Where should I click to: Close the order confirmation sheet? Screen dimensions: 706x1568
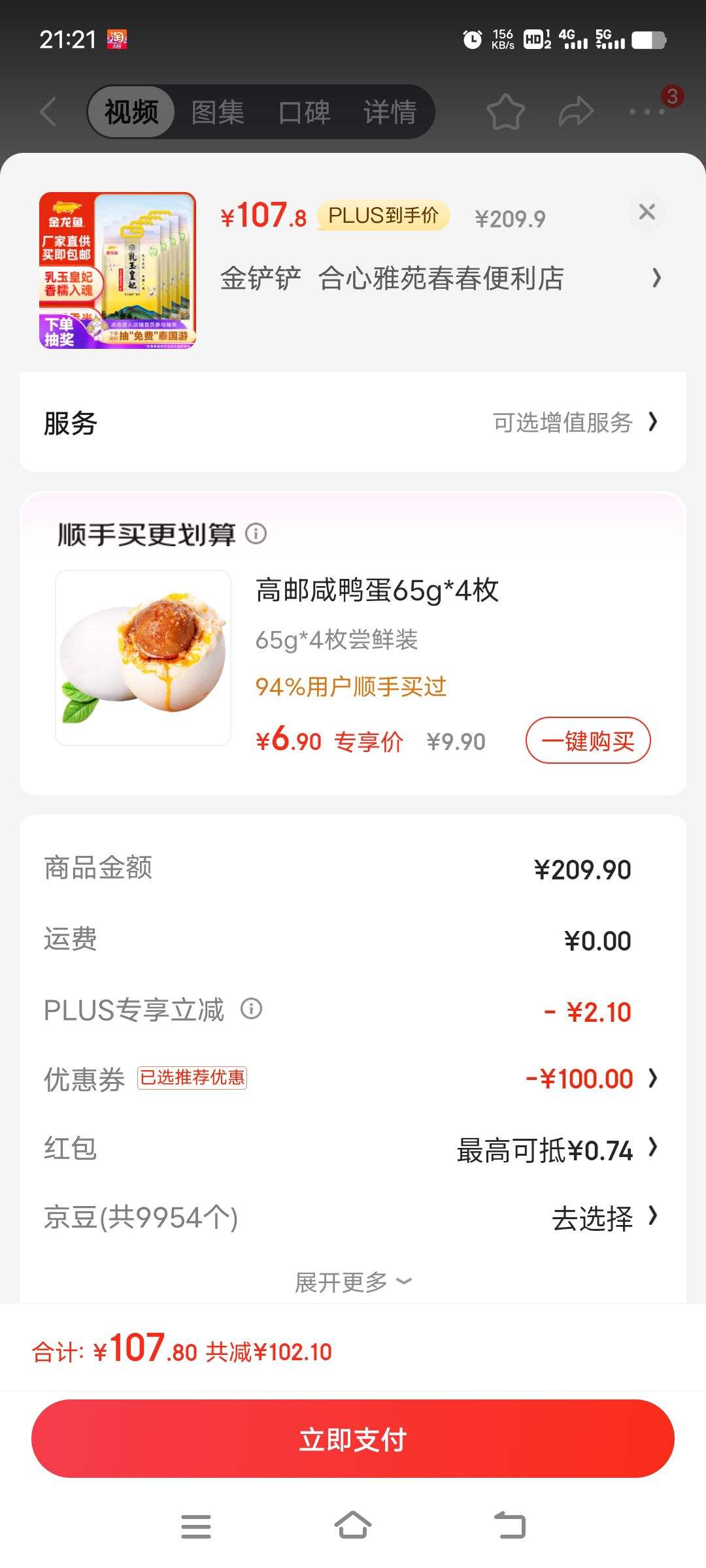647,212
